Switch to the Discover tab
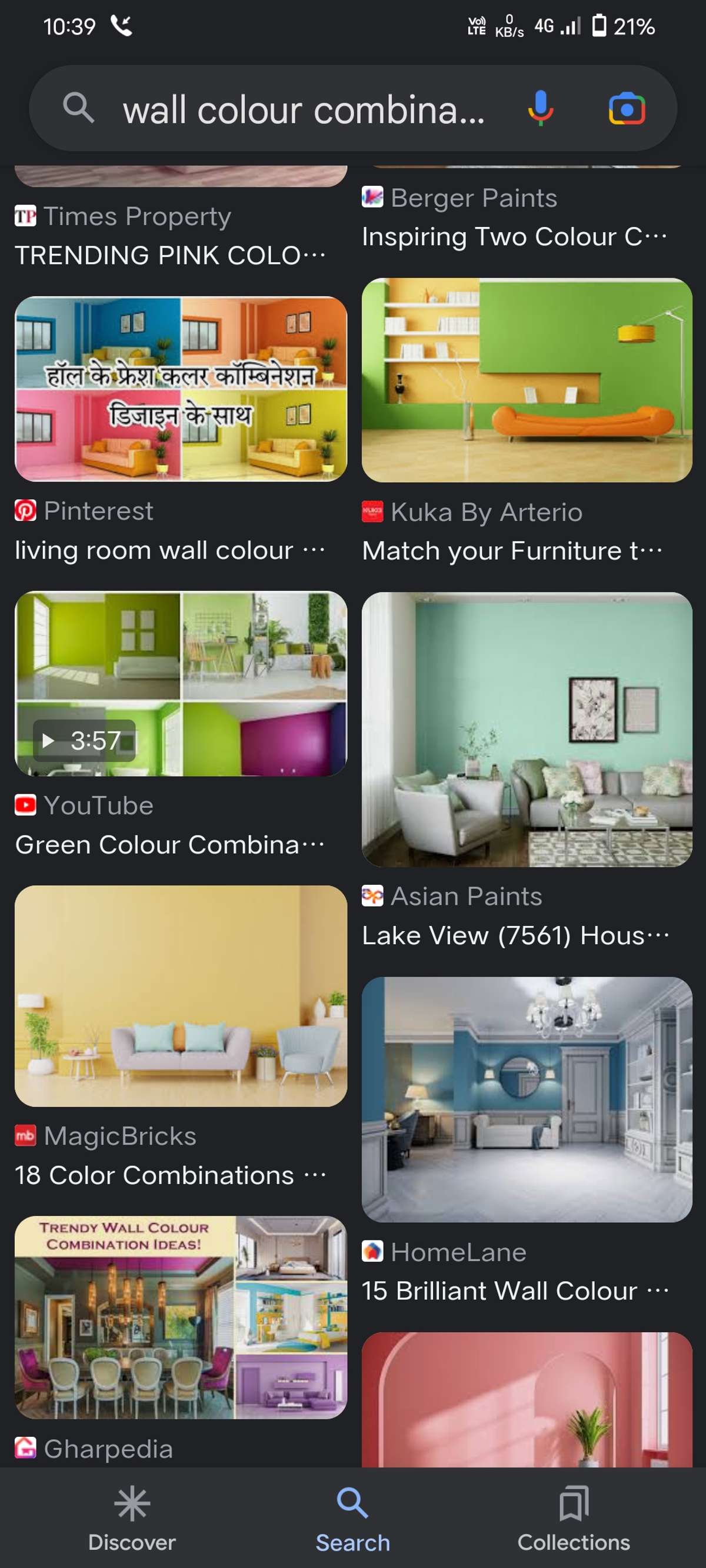Screen dimensions: 706x1568 point(132,1519)
